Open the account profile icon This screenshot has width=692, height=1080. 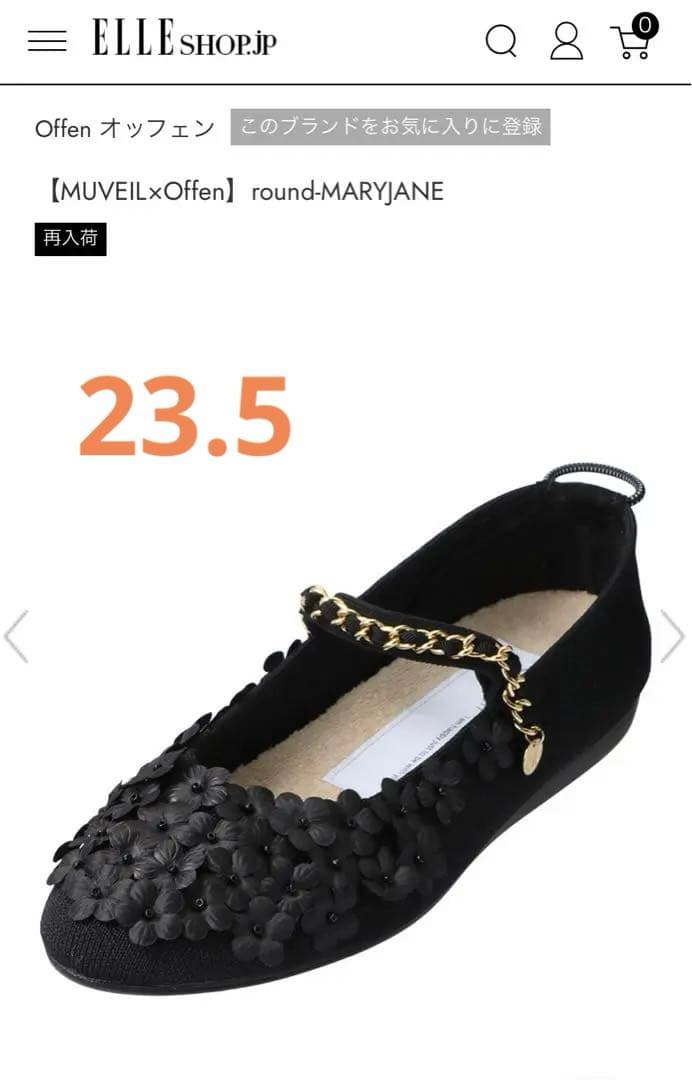point(566,41)
